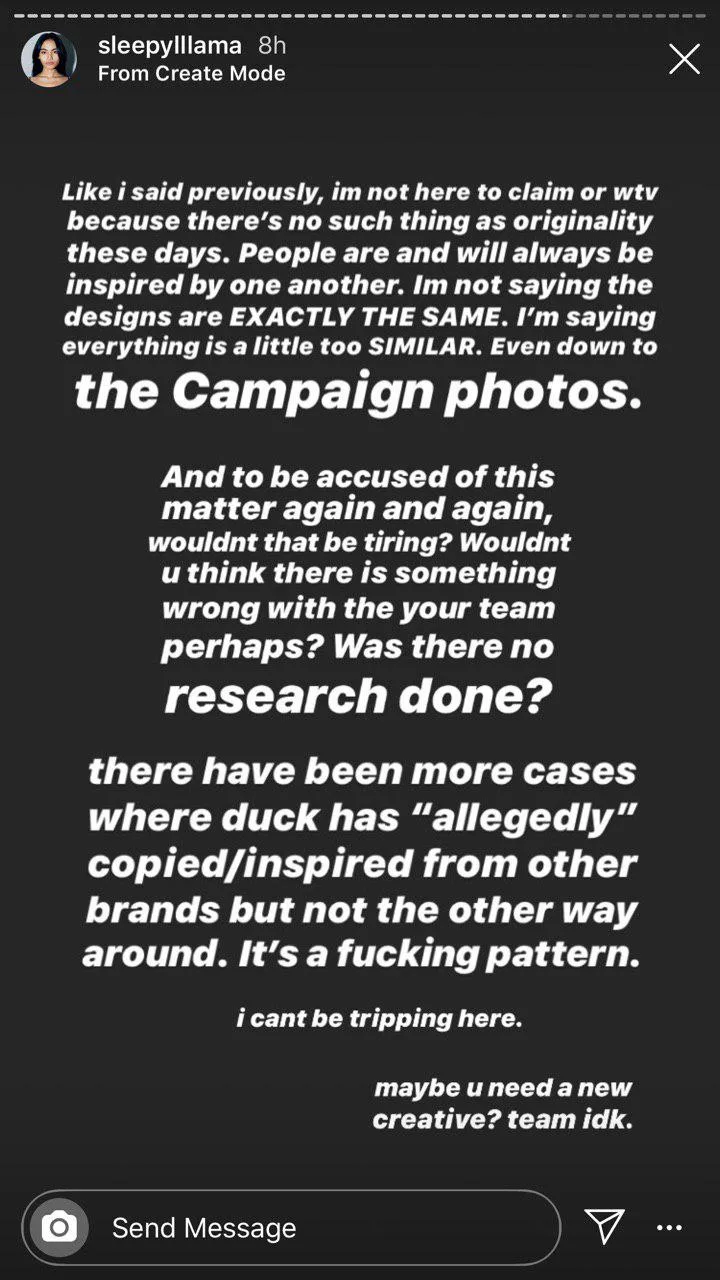Open the camera icon to reply

(x=59, y=1227)
